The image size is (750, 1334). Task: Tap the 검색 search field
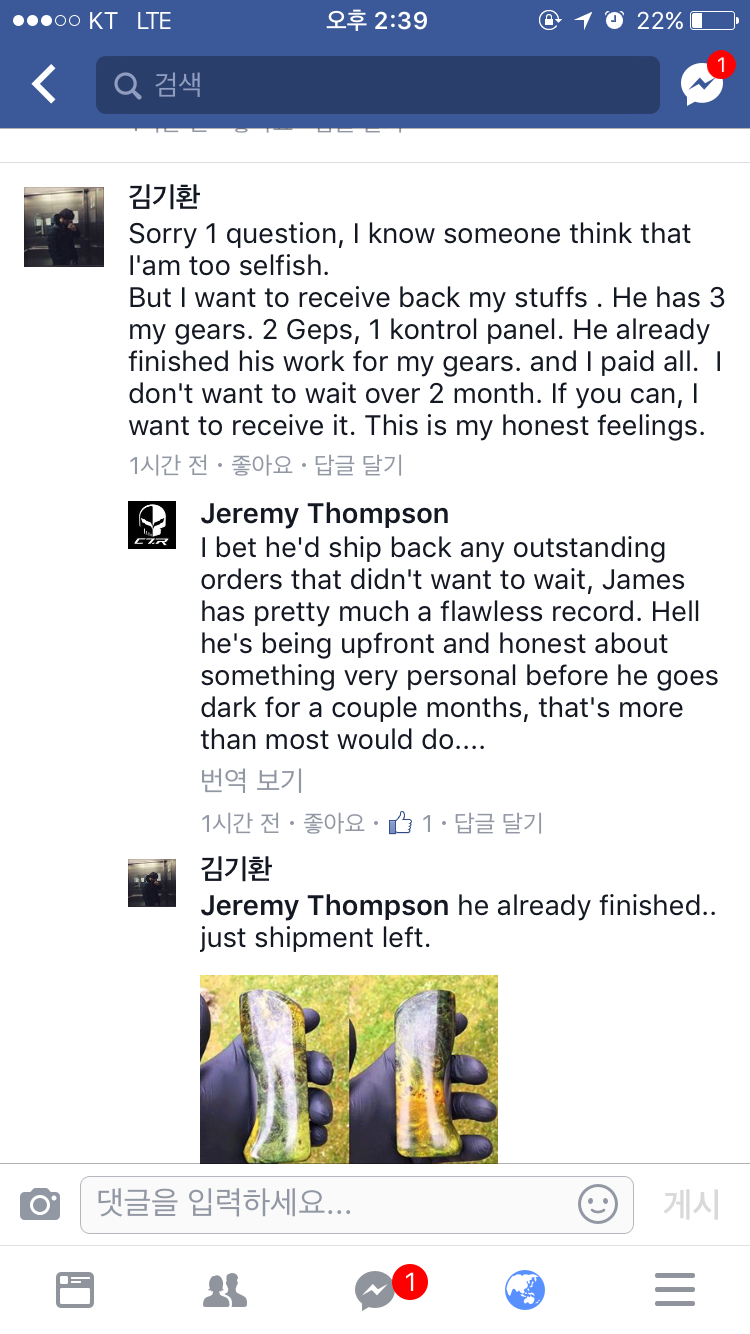point(377,85)
